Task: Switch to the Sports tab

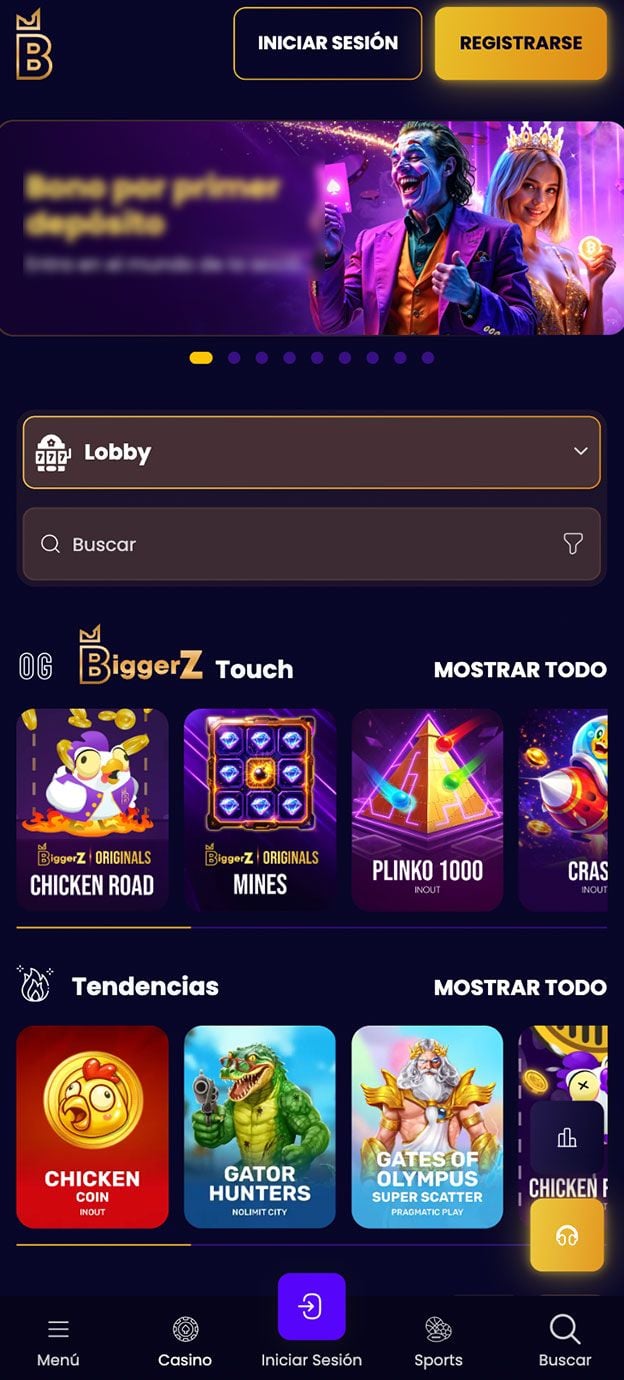Action: (438, 1341)
